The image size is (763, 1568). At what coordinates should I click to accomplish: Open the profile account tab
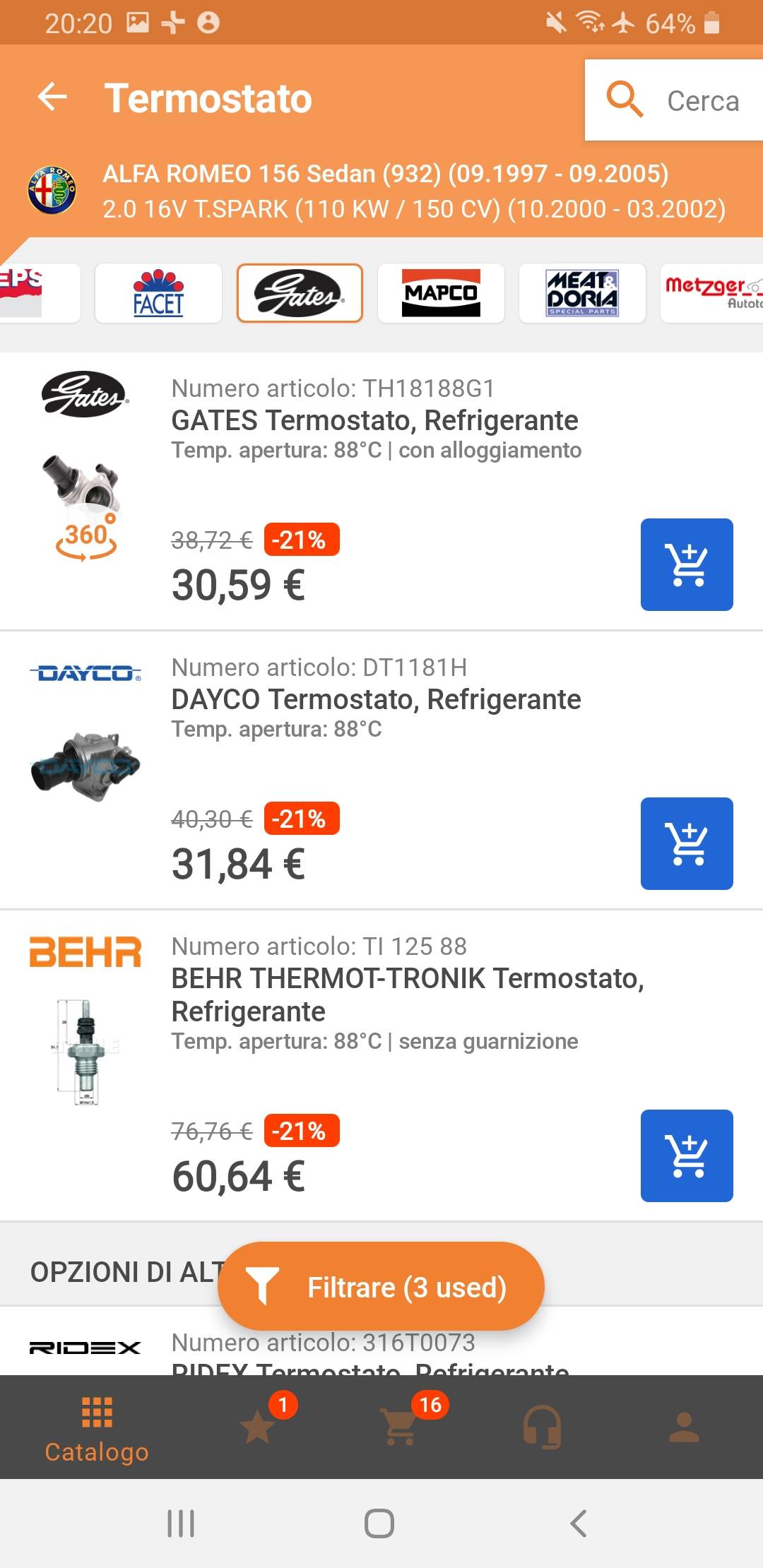point(684,1427)
